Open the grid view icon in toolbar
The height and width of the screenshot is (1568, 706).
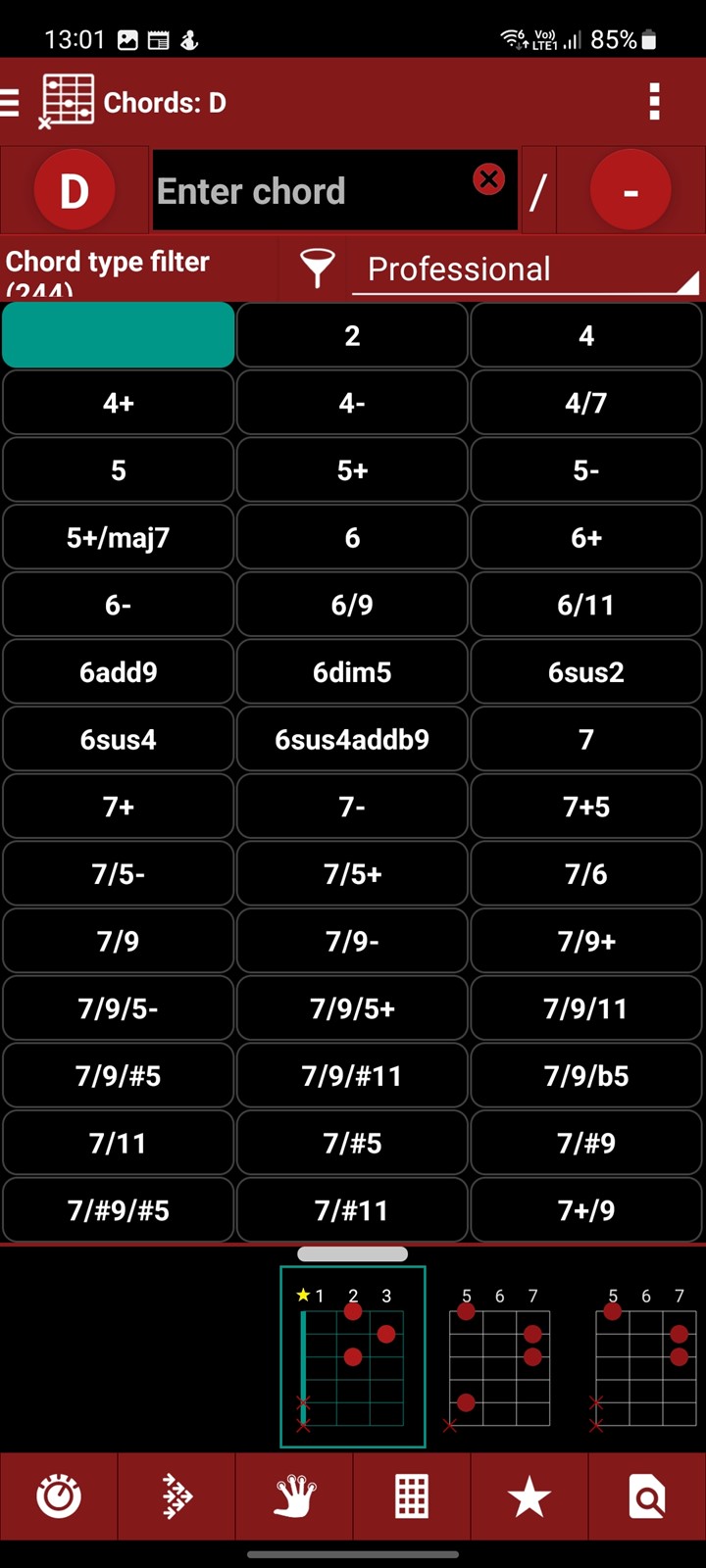(x=412, y=1496)
